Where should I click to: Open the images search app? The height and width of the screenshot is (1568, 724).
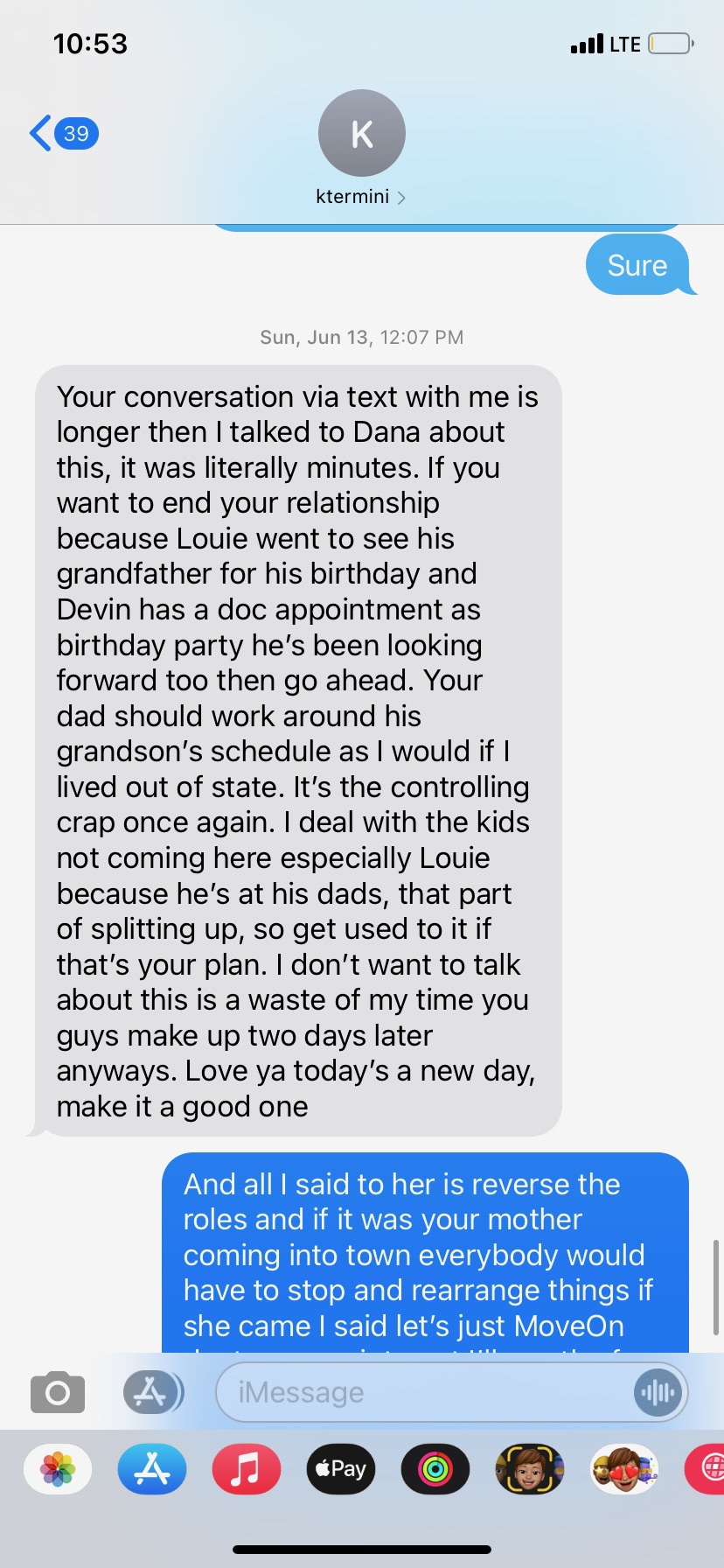pyautogui.click(x=708, y=1469)
